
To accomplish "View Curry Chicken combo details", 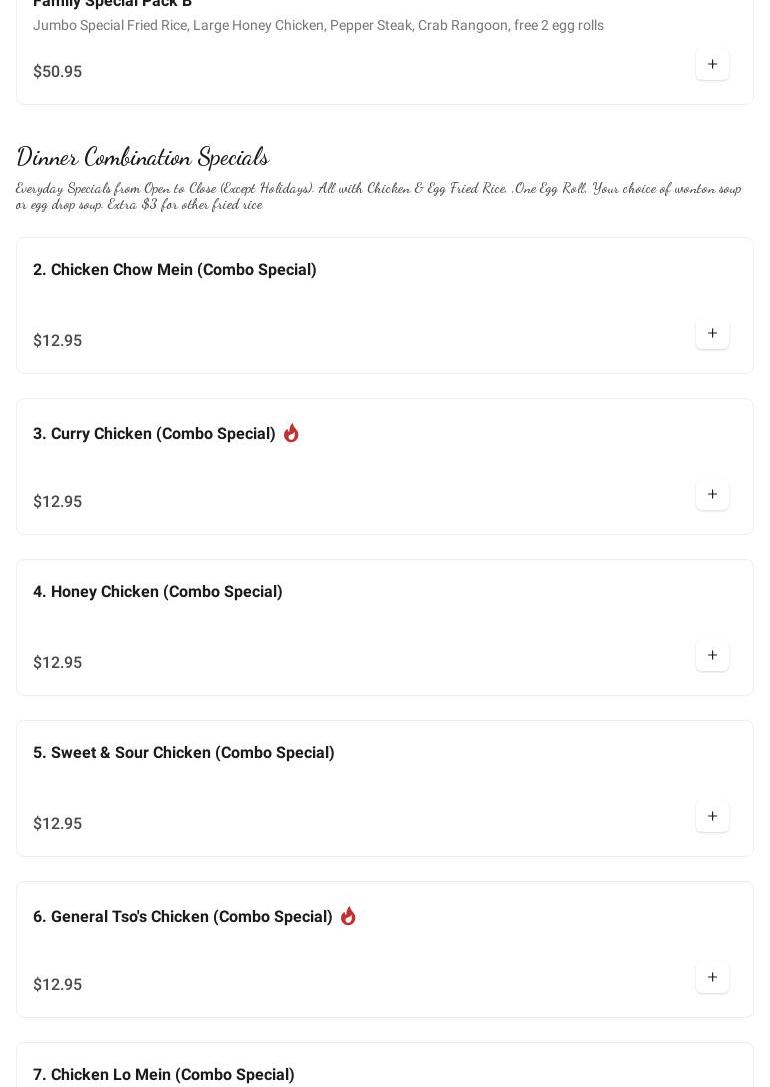I will tap(154, 434).
